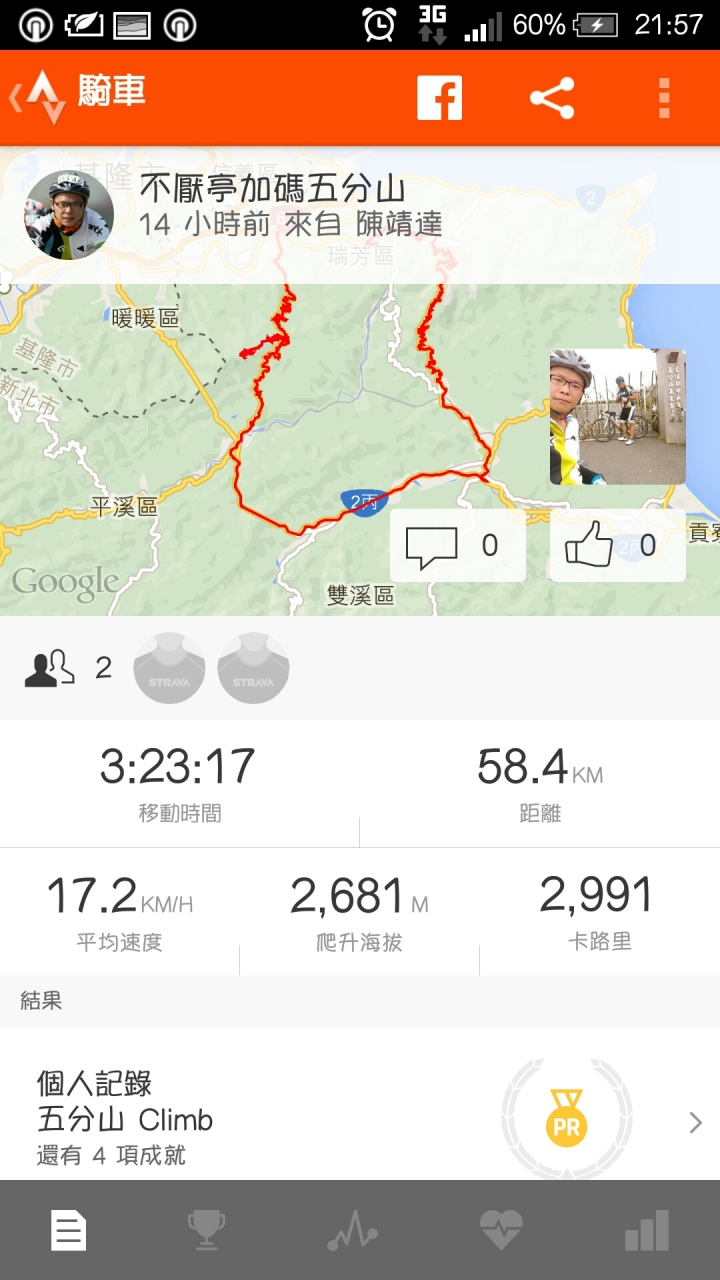
Task: Open the overflow menu
Action: tap(664, 97)
